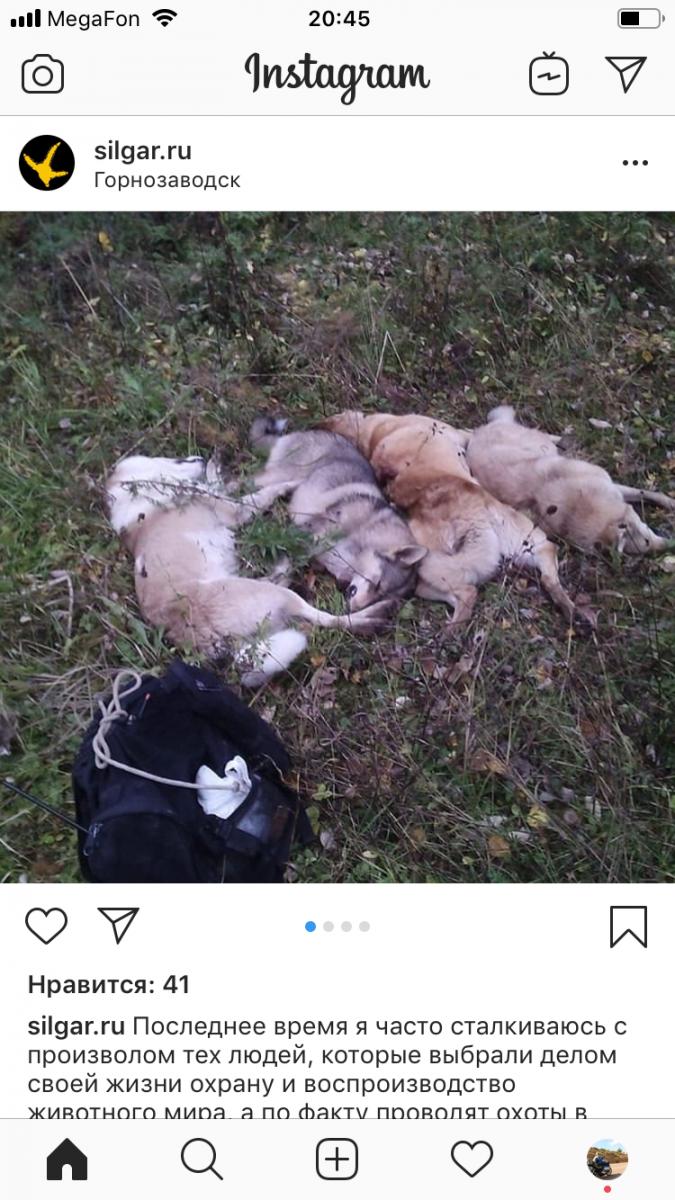Open the silgar.ru username link
This screenshot has width=675, height=1200.
[x=142, y=151]
